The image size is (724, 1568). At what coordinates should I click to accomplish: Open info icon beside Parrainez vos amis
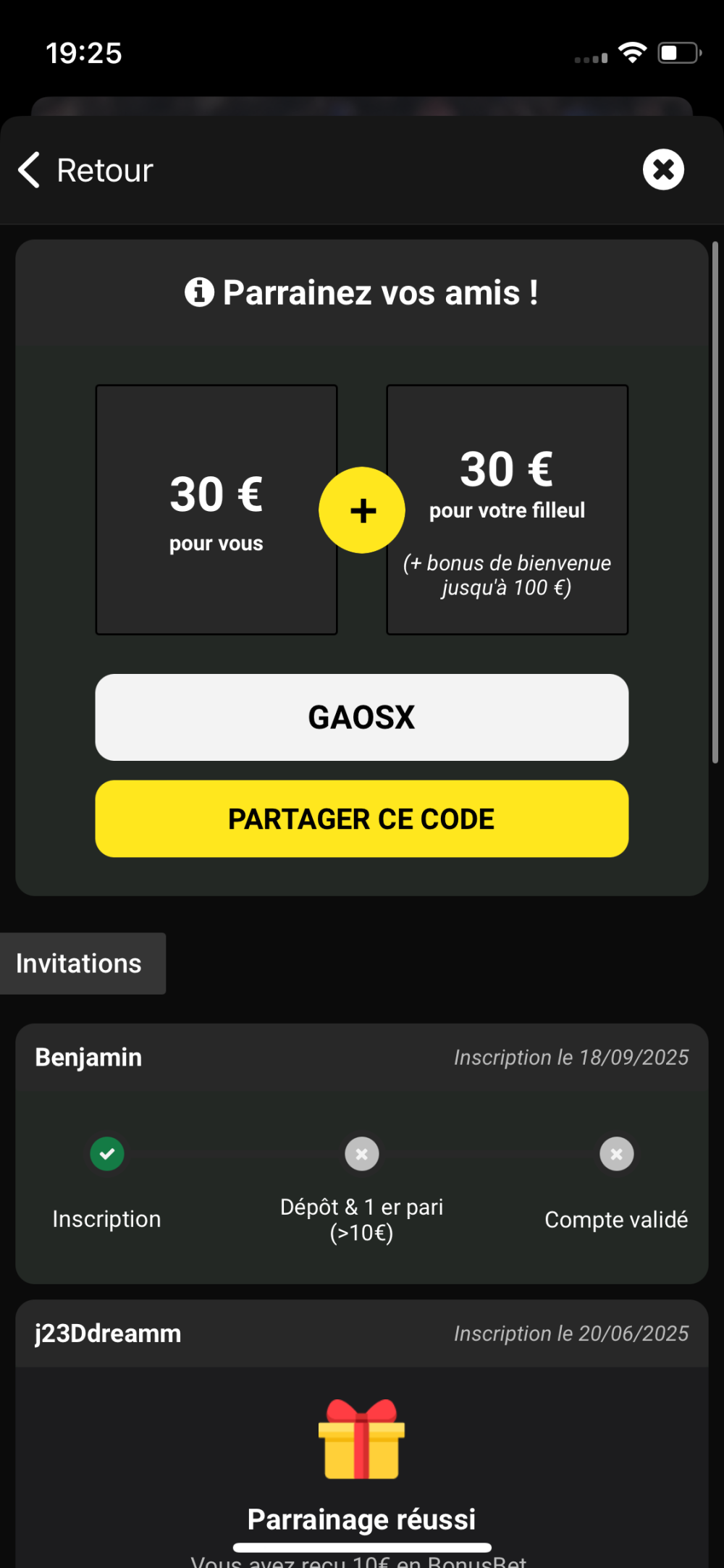[x=199, y=292]
